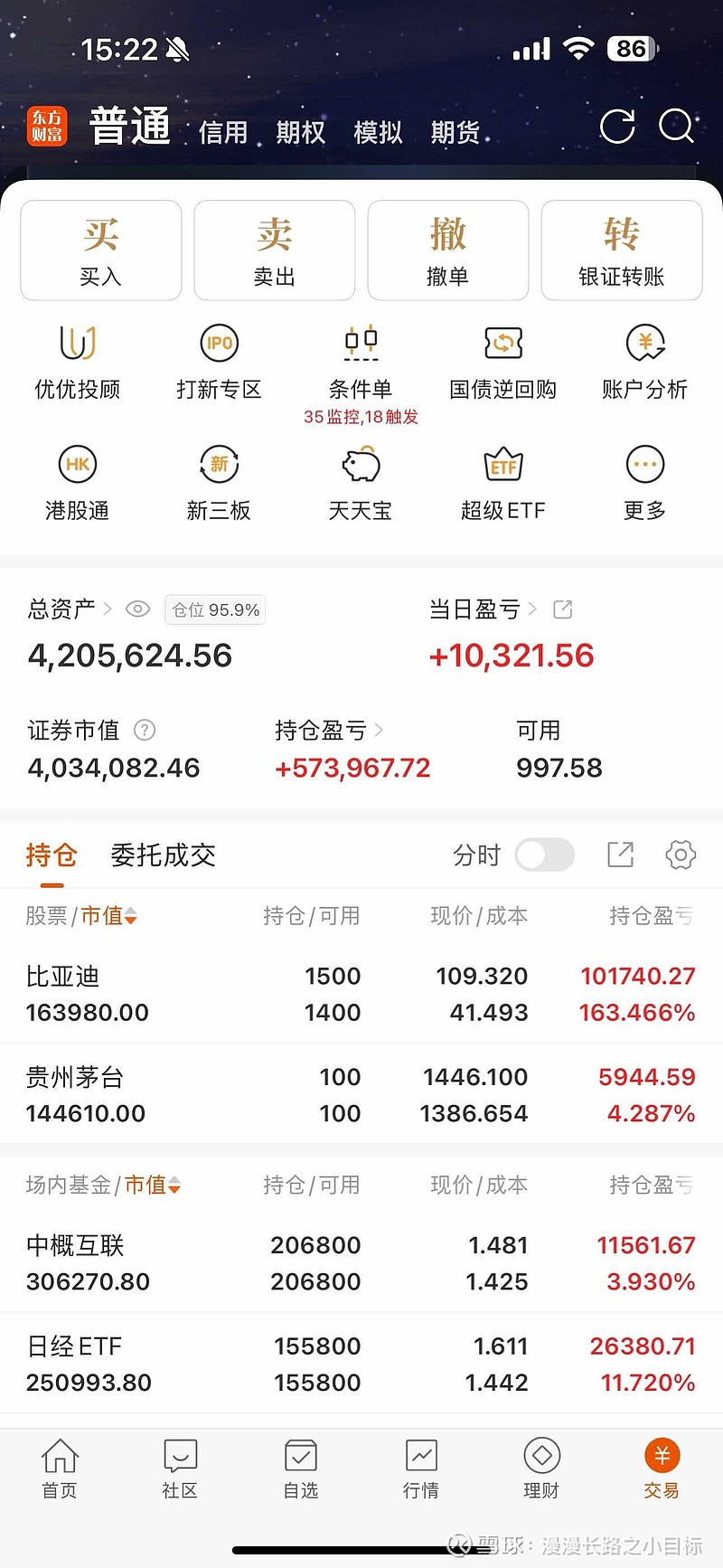Tap the 买入 buy button
The height and width of the screenshot is (1568, 723).
[x=100, y=250]
